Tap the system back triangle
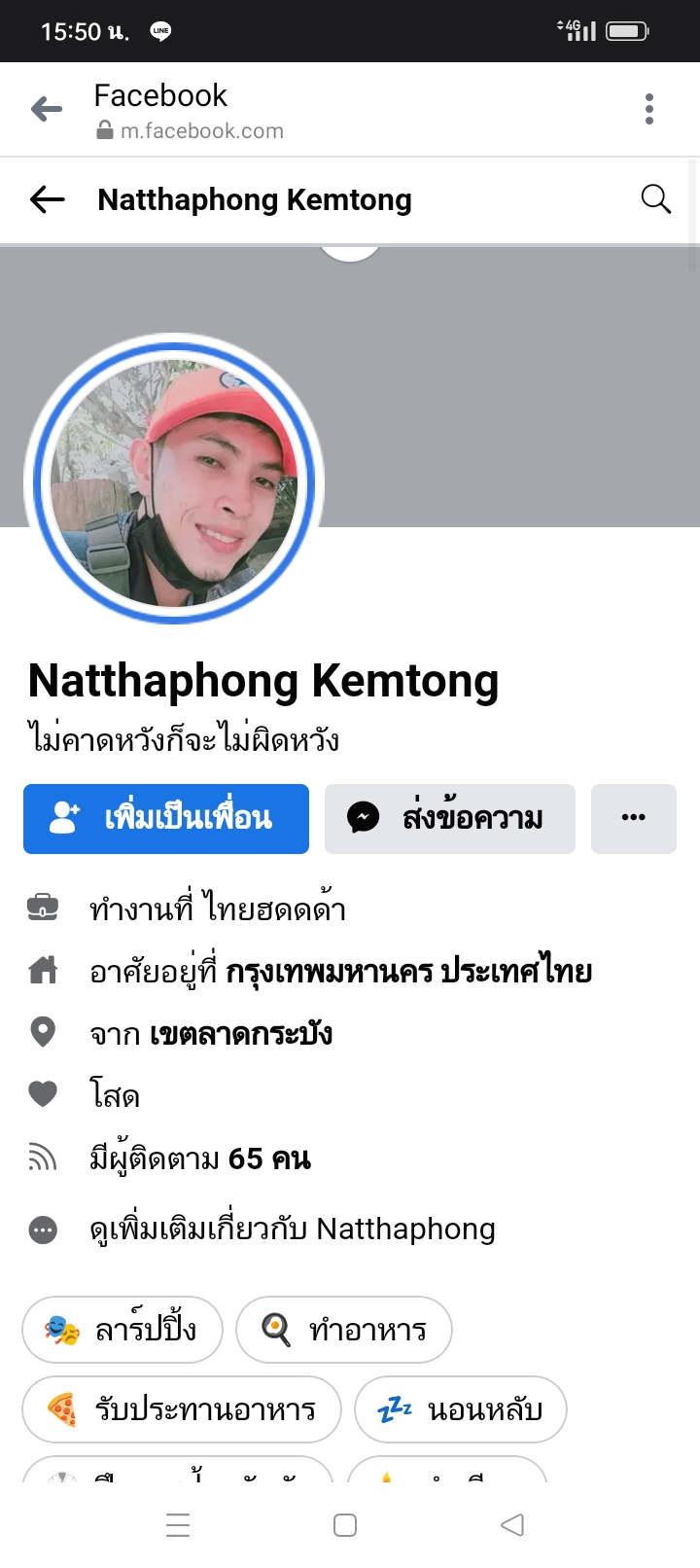The height and width of the screenshot is (1568, 700). pyautogui.click(x=512, y=1525)
